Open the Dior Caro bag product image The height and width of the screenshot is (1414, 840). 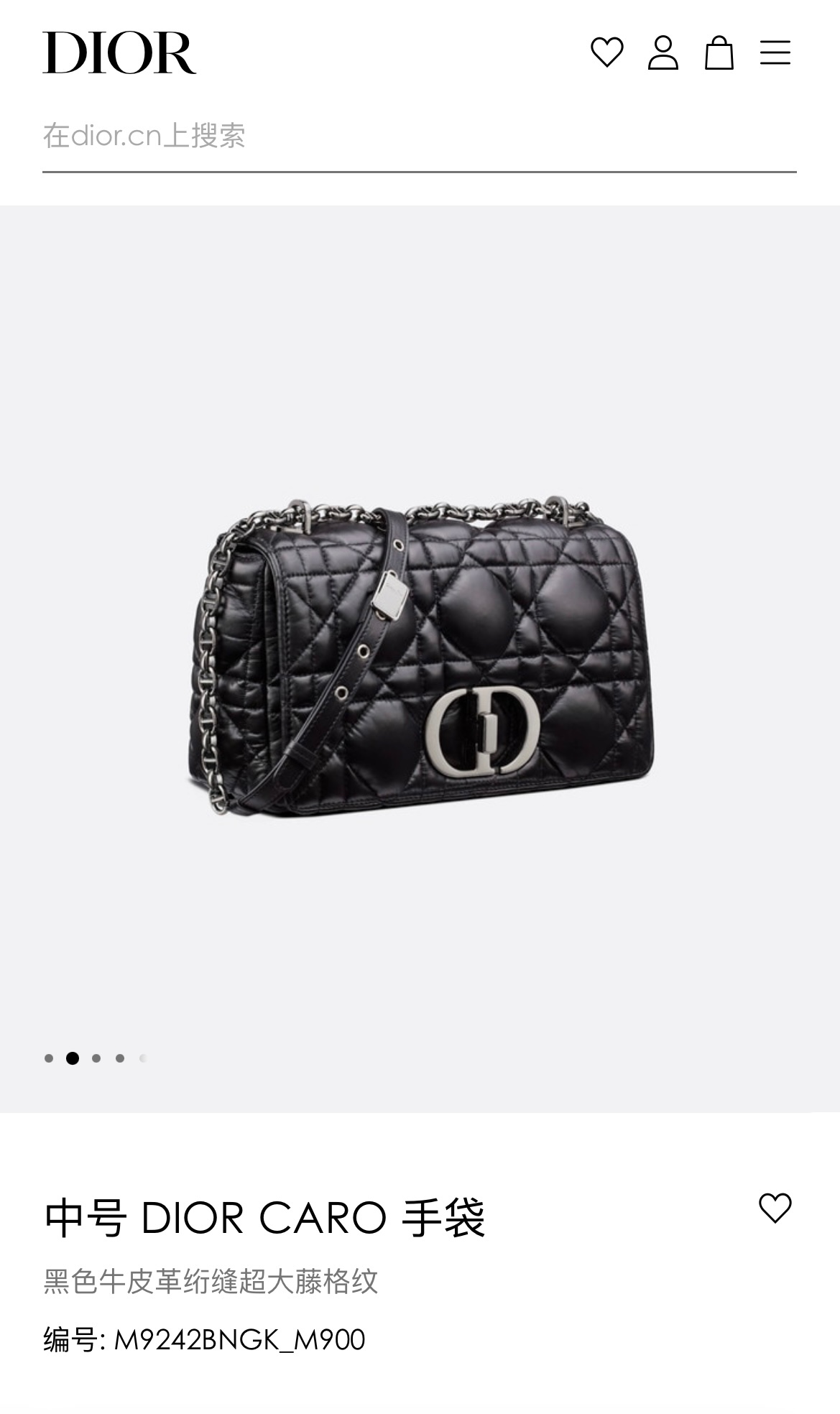420,657
